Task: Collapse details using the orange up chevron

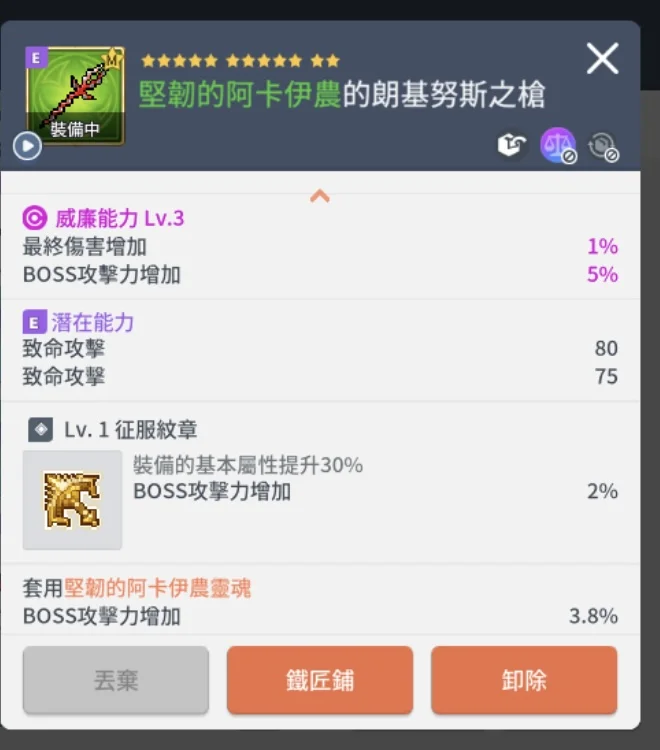Action: [320, 196]
